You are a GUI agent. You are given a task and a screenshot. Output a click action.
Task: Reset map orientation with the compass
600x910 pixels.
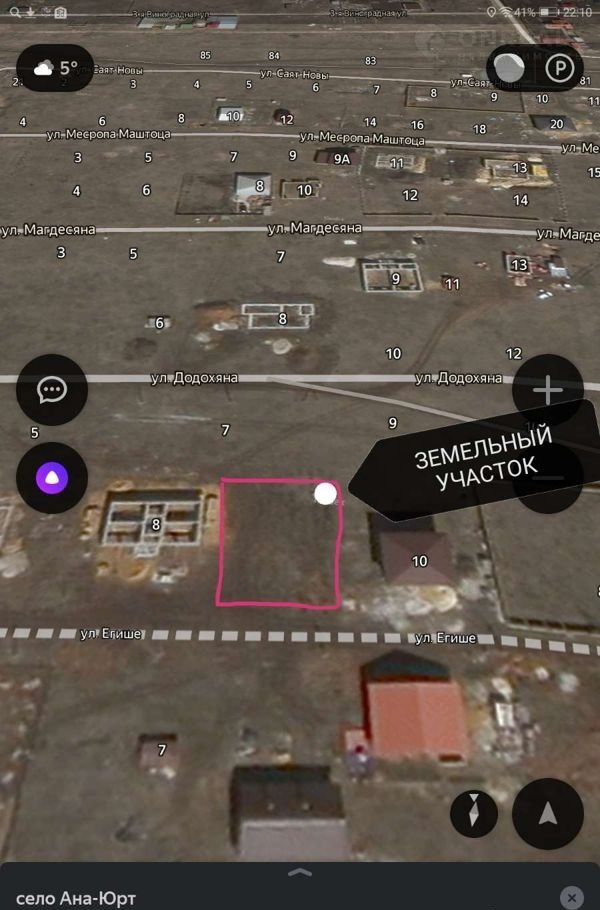coord(474,813)
